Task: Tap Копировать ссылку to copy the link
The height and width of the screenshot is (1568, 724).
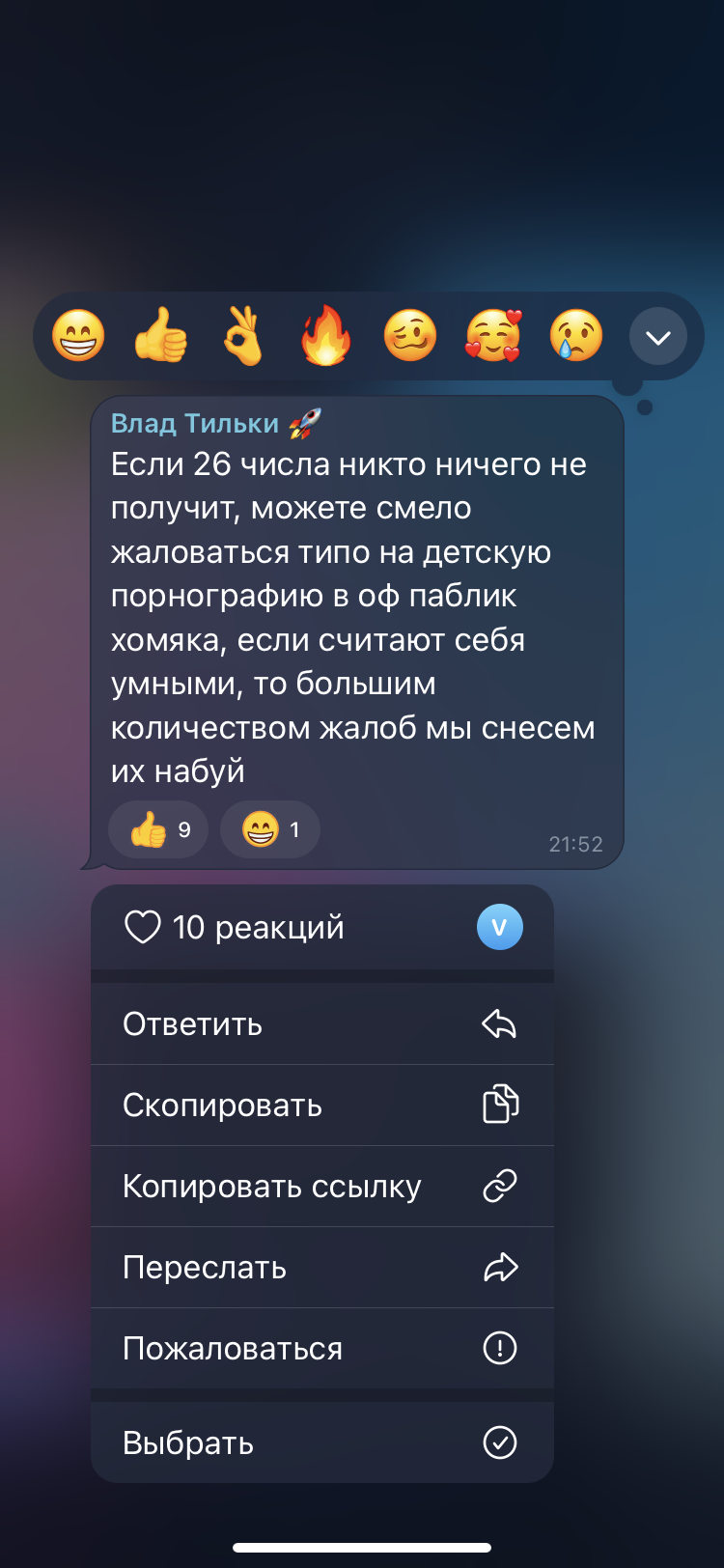Action: [322, 1186]
